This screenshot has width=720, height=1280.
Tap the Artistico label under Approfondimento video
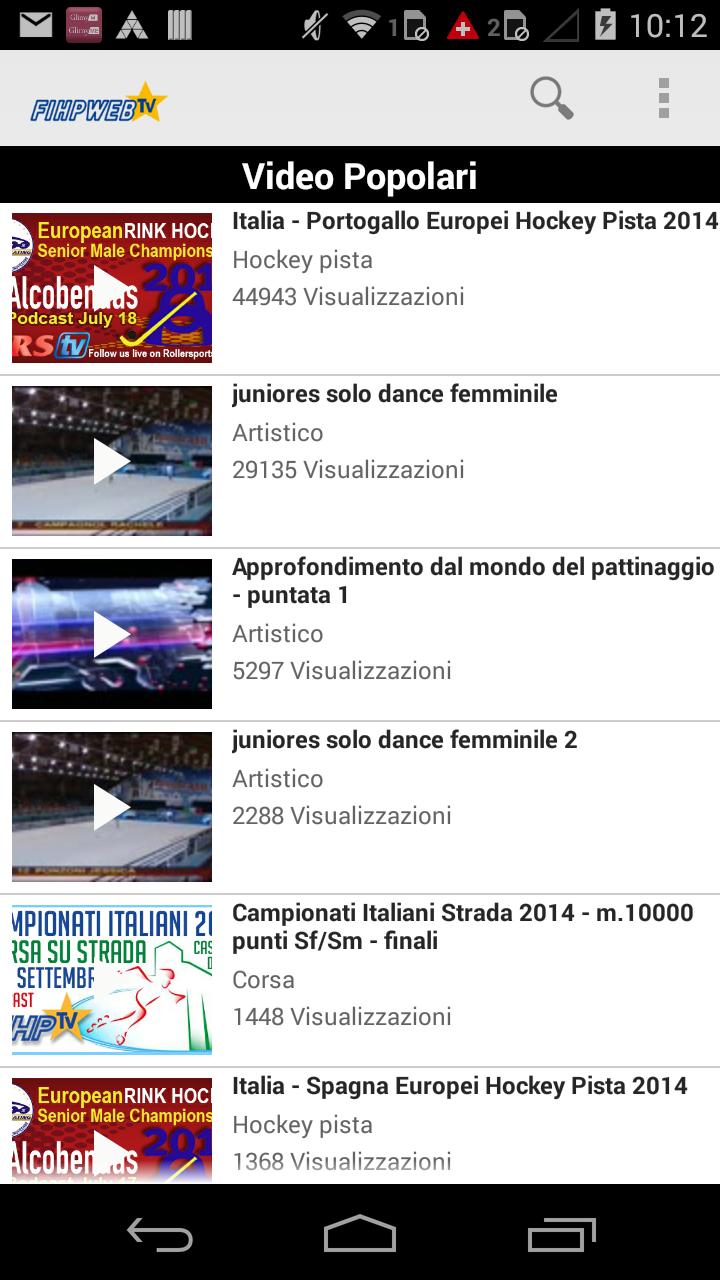[x=277, y=632]
